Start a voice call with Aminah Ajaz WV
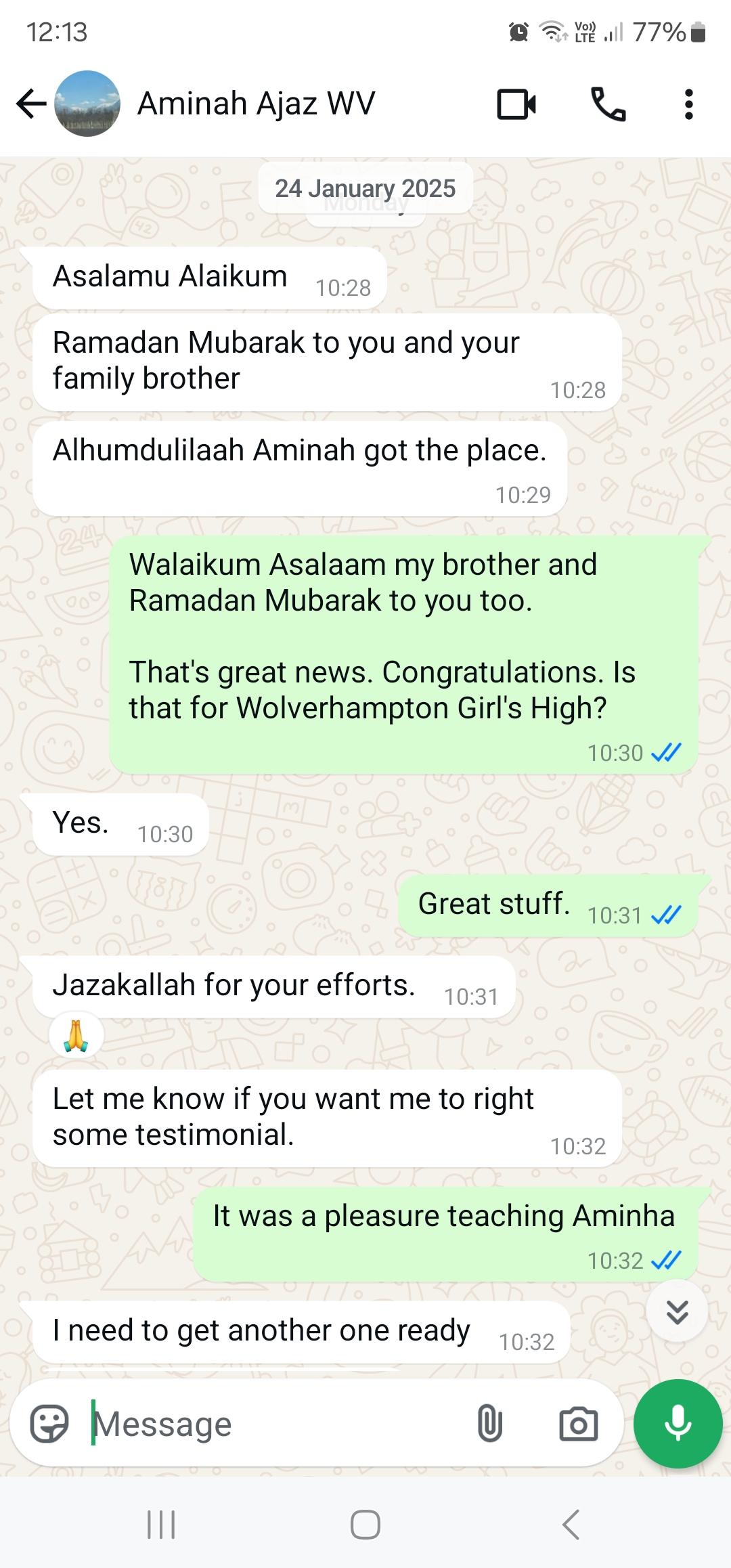This screenshot has width=731, height=1568. point(608,104)
